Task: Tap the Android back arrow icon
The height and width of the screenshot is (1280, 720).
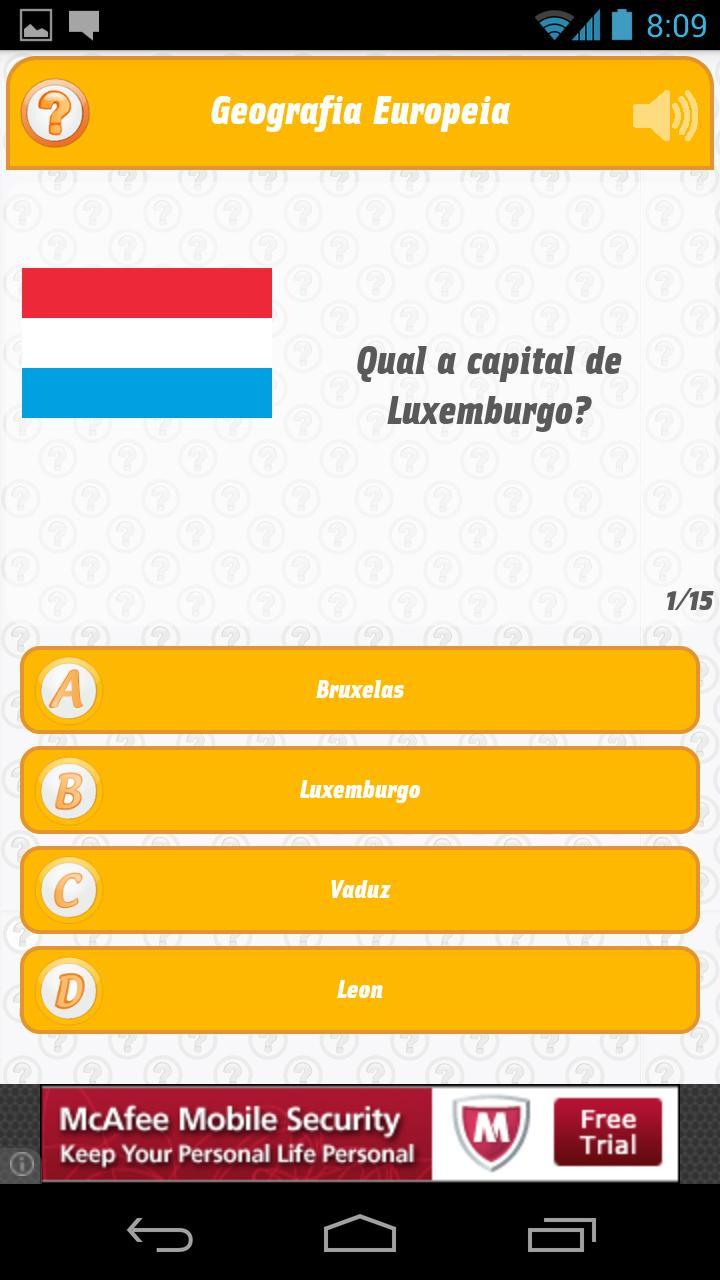Action: click(x=160, y=1236)
